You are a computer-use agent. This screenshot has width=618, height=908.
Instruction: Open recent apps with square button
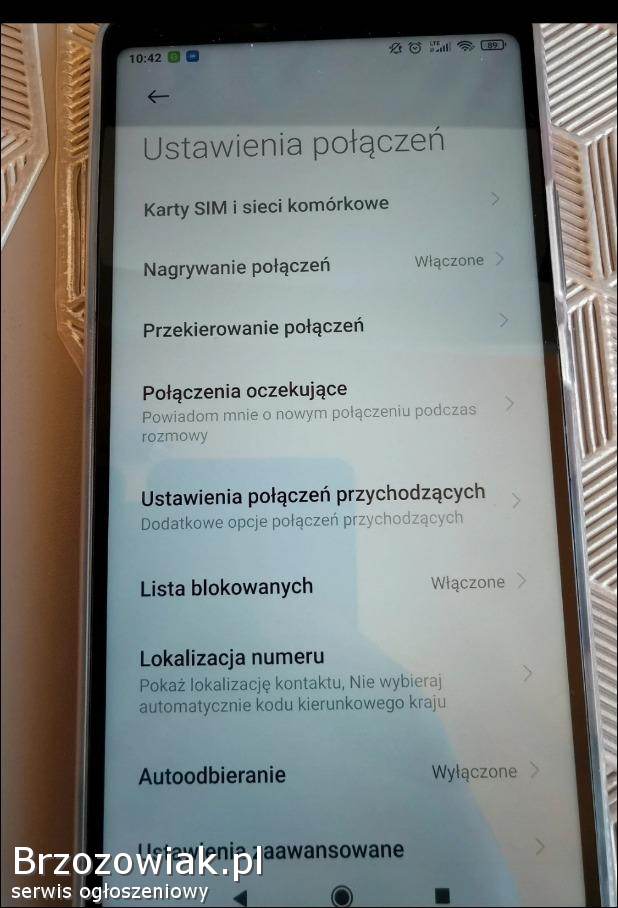pos(441,894)
